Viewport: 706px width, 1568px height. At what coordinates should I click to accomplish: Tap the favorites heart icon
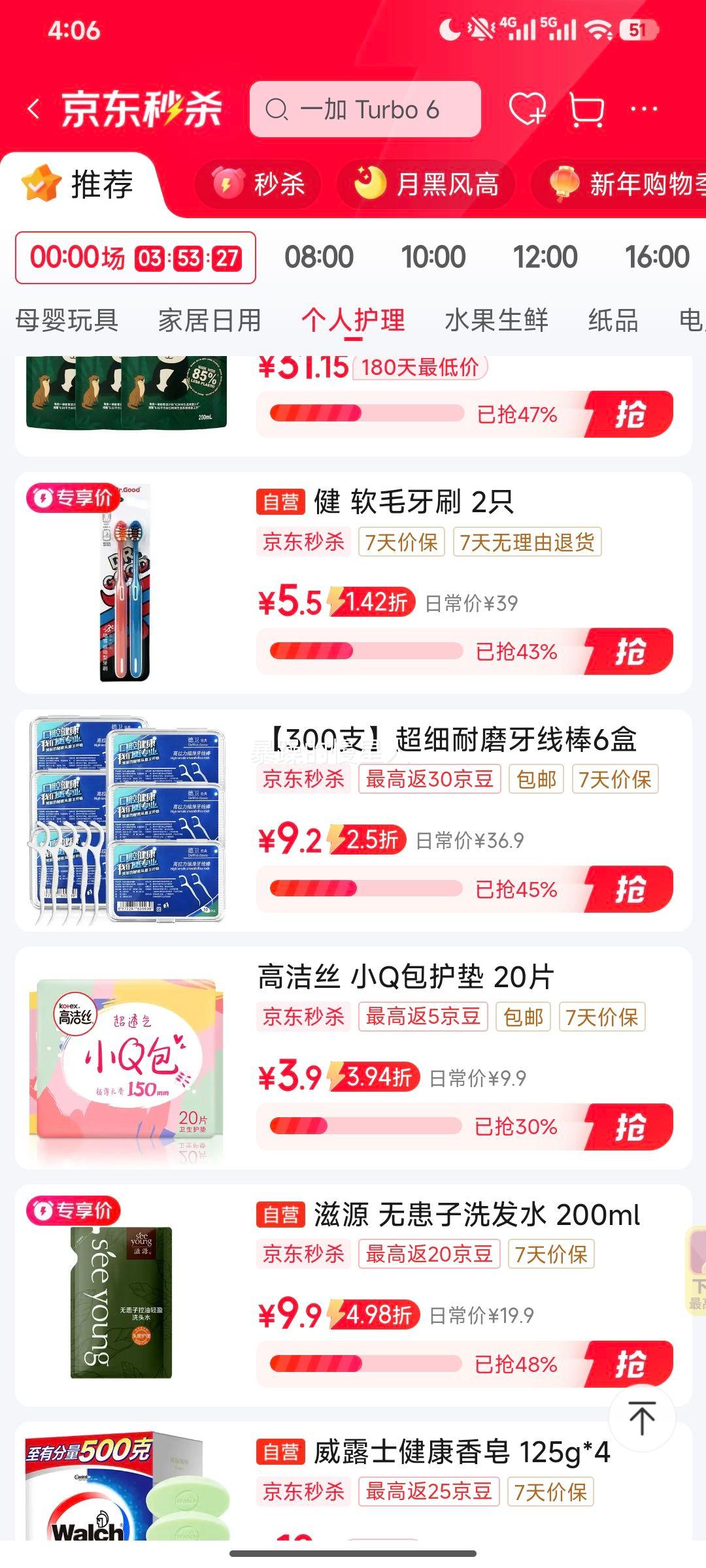point(527,108)
